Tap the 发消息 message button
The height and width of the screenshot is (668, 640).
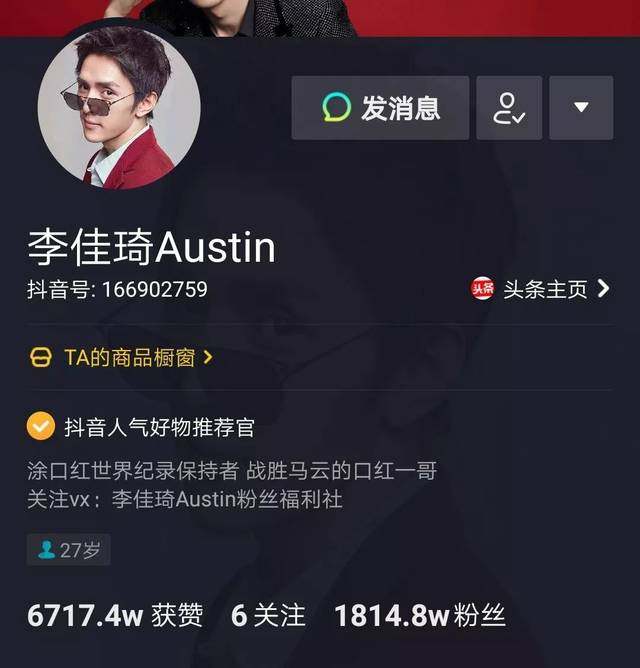[x=380, y=108]
